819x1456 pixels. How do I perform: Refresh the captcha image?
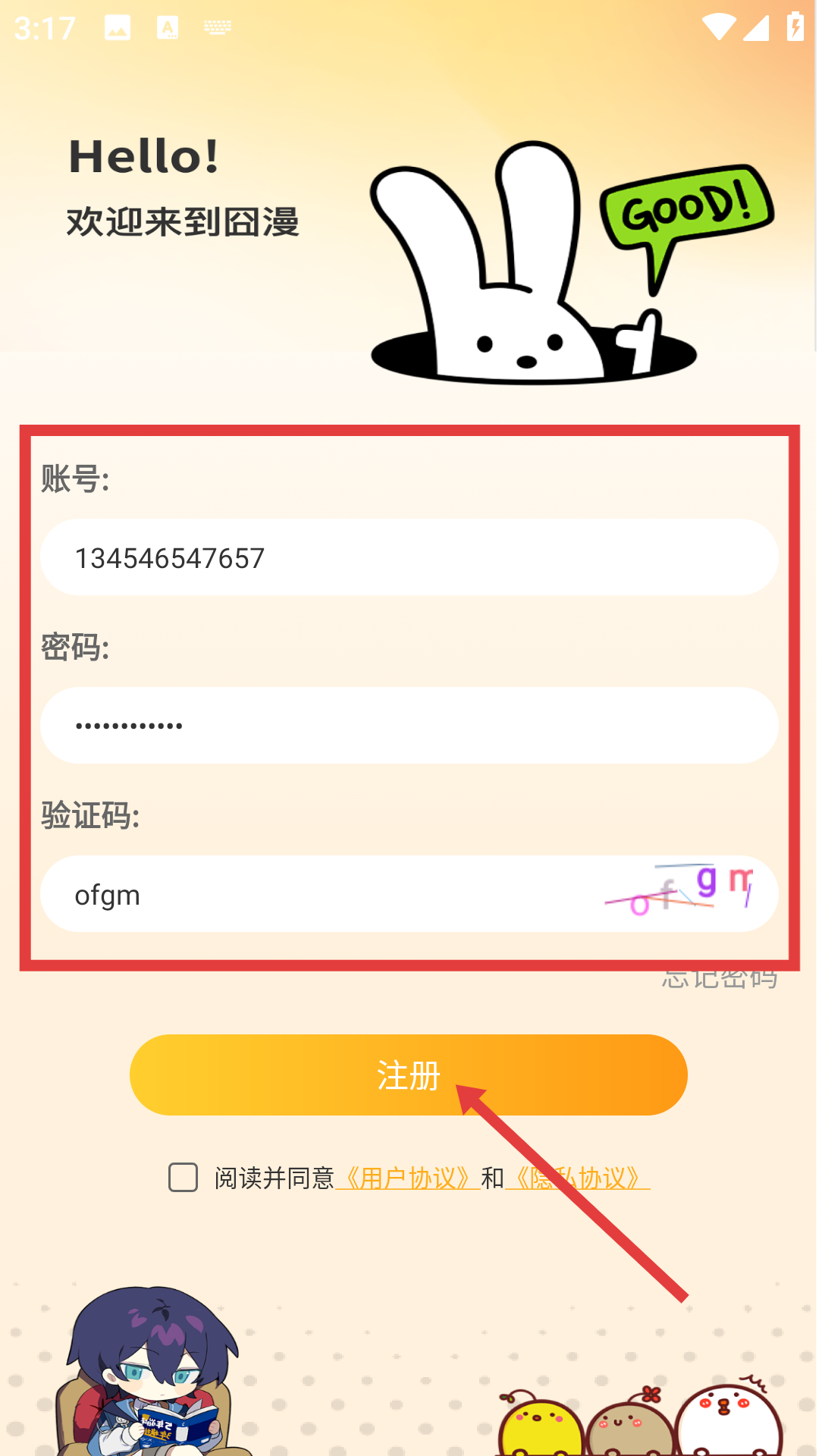click(680, 892)
